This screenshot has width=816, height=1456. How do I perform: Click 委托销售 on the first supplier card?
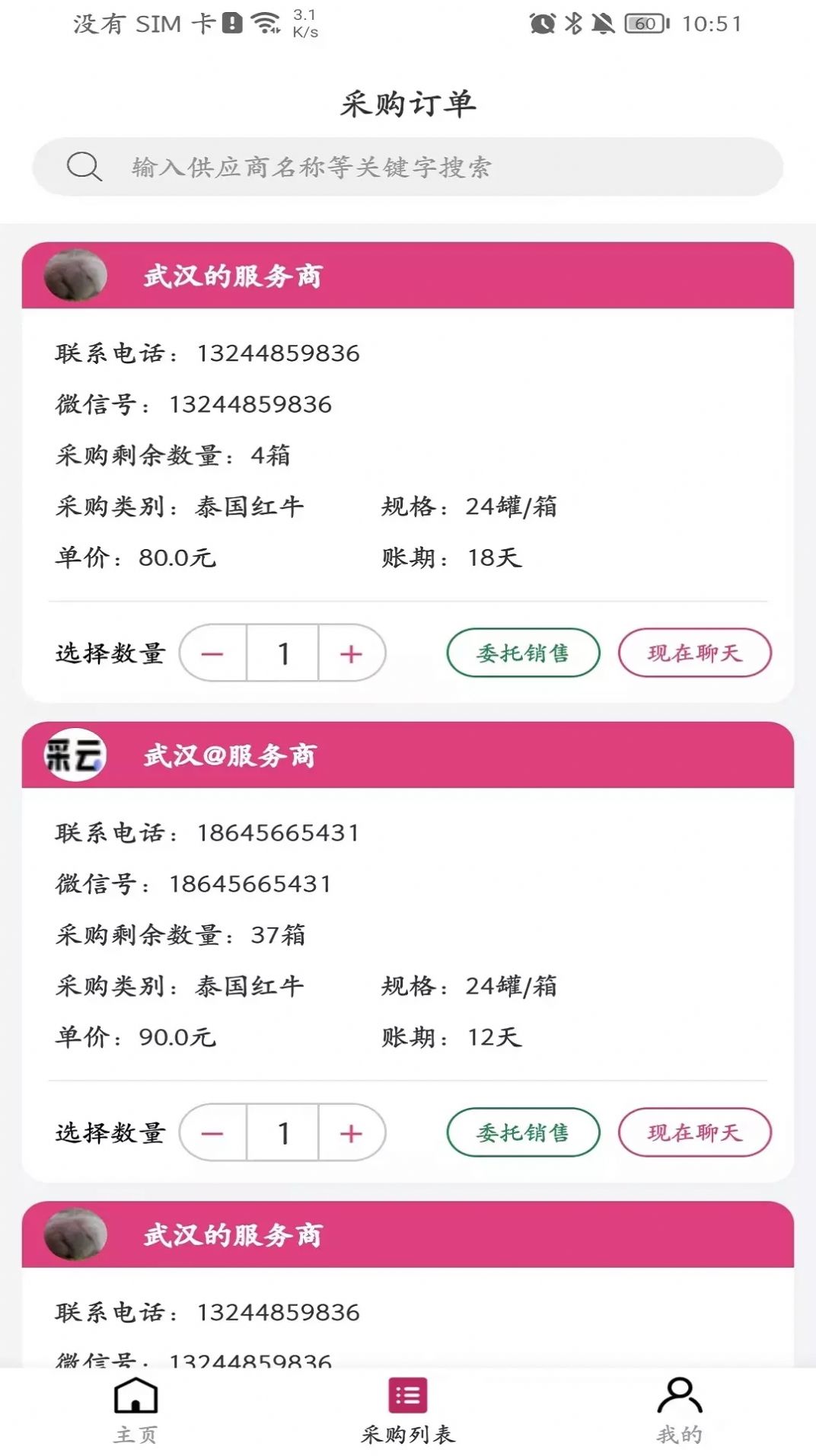pyautogui.click(x=523, y=652)
